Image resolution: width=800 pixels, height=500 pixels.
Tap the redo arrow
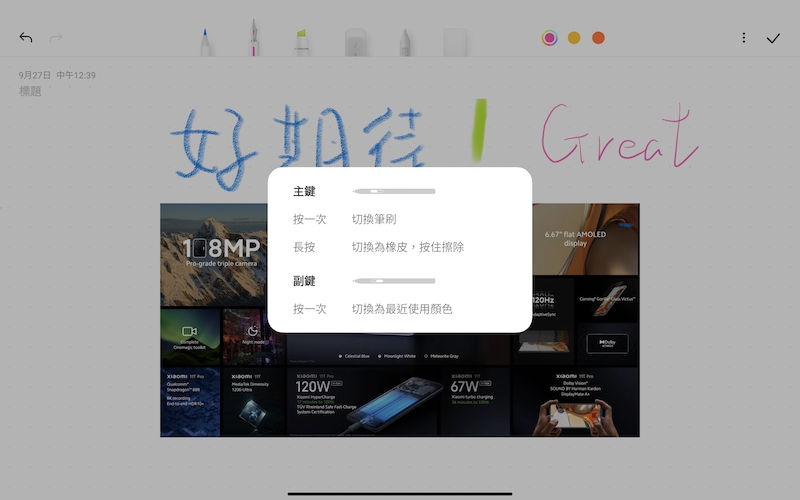(56, 38)
